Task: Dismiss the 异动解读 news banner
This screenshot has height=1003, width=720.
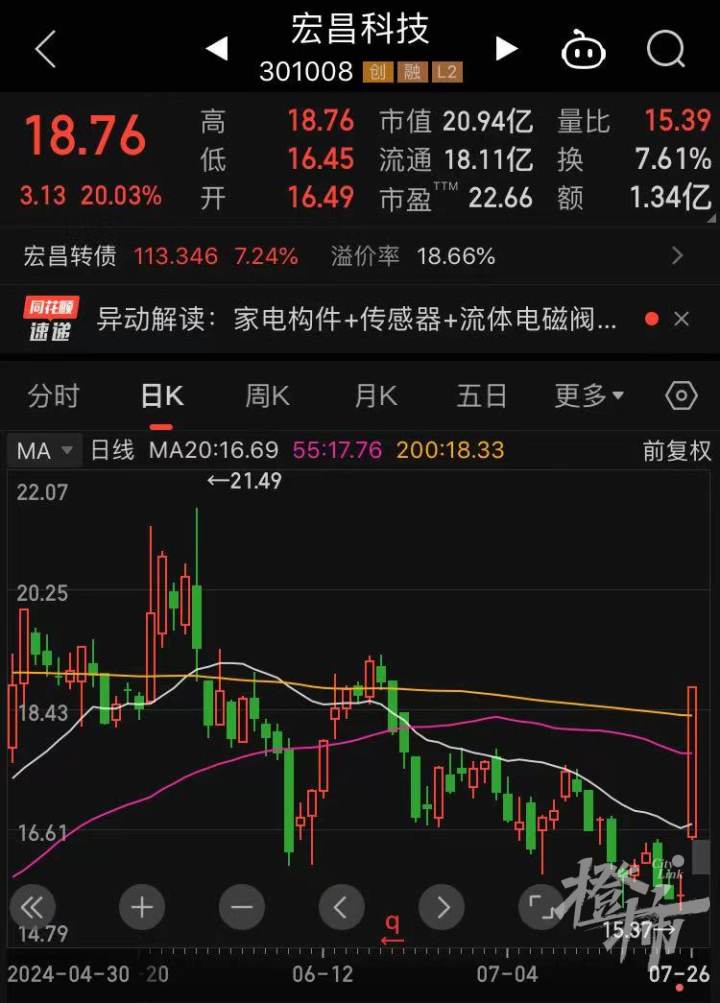Action: [x=683, y=318]
